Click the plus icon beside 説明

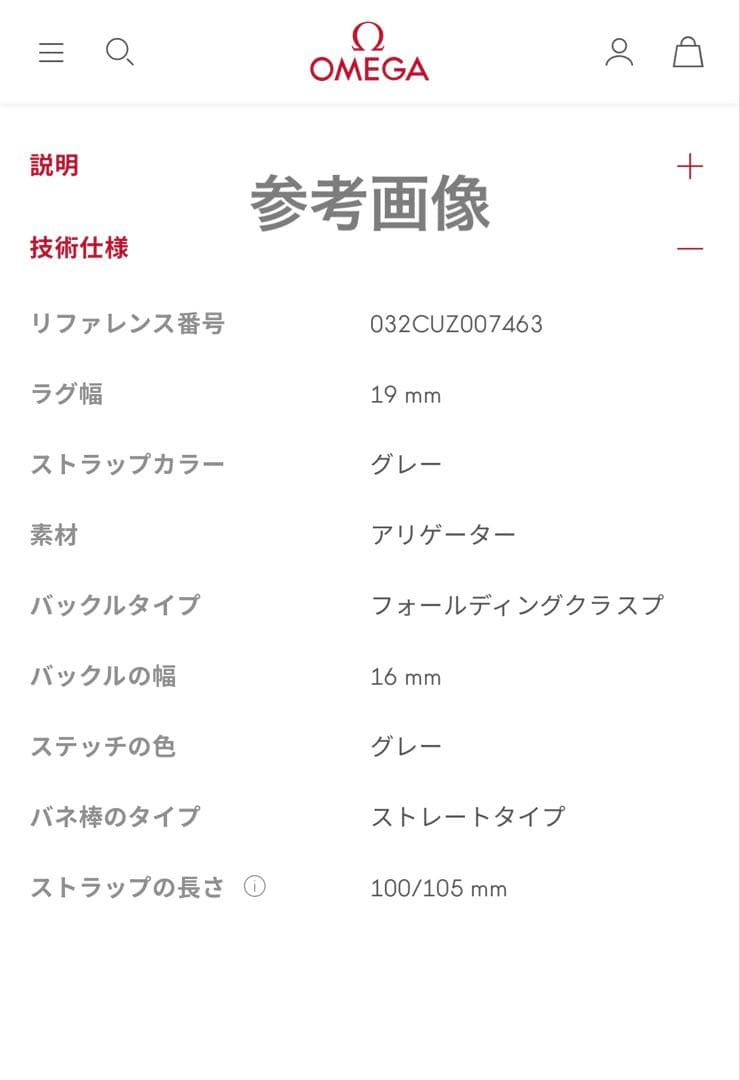pyautogui.click(x=688, y=165)
